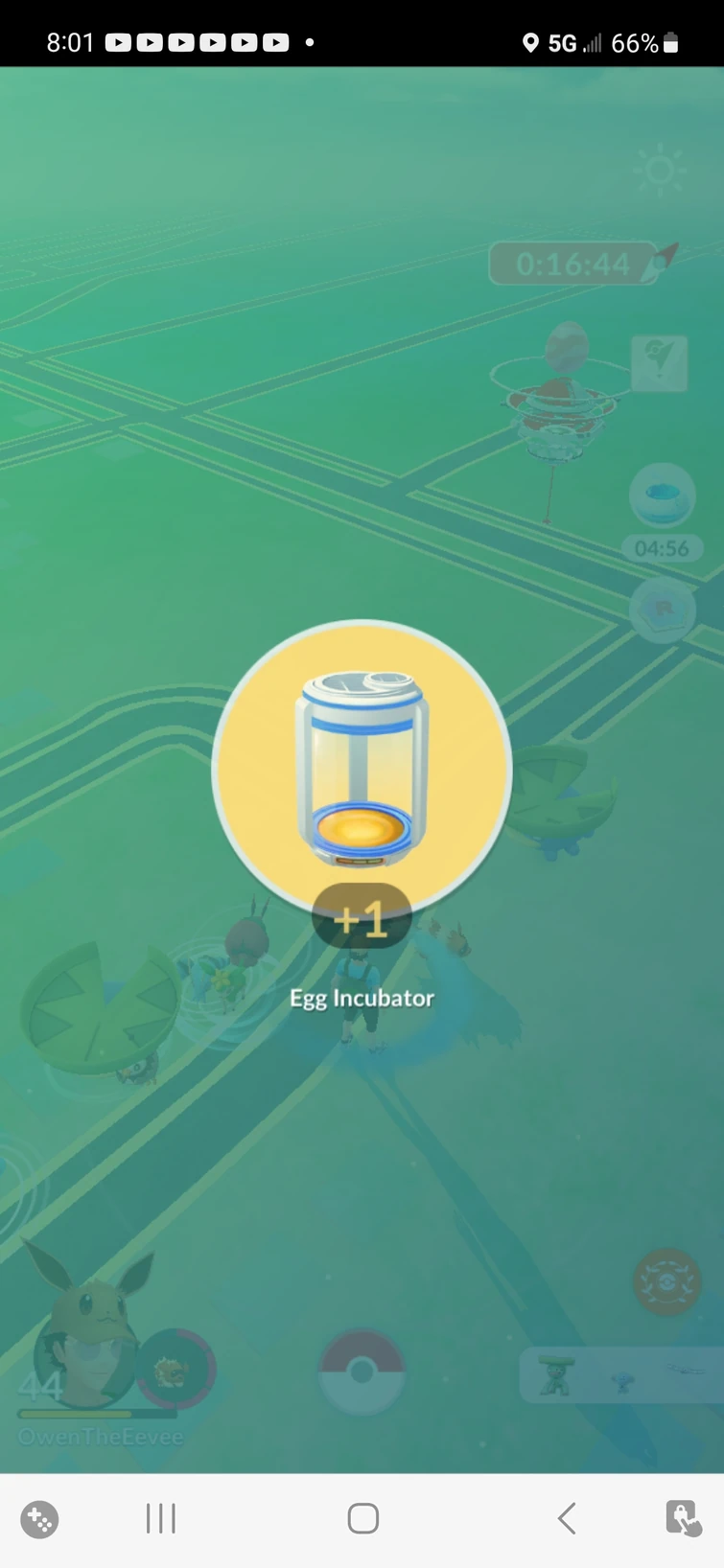Screen dimensions: 724x1568
Task: Tap the edge panel icon in navigation bar
Action: pos(682,1519)
